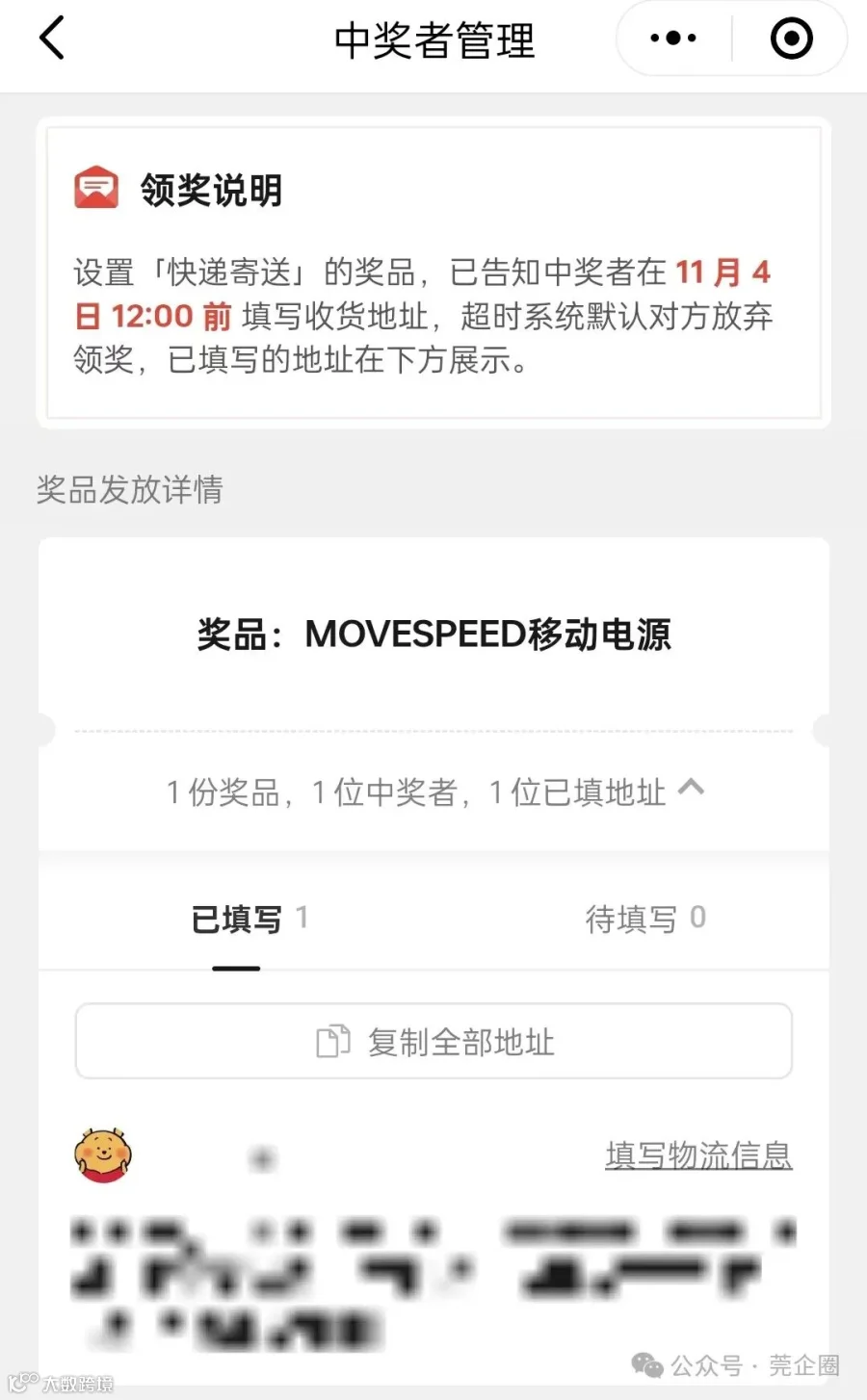Image resolution: width=867 pixels, height=1400 pixels.
Task: Switch to the 已填写 tab
Action: click(x=250, y=919)
